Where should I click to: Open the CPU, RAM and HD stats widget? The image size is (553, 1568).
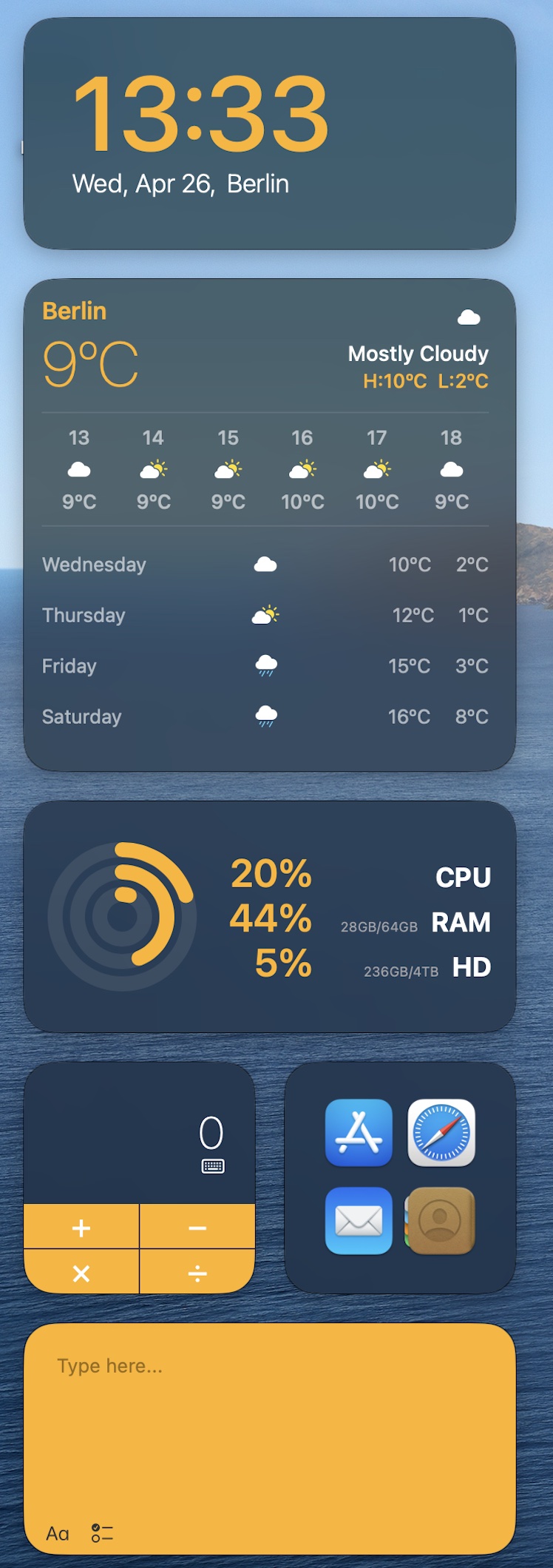tap(269, 916)
